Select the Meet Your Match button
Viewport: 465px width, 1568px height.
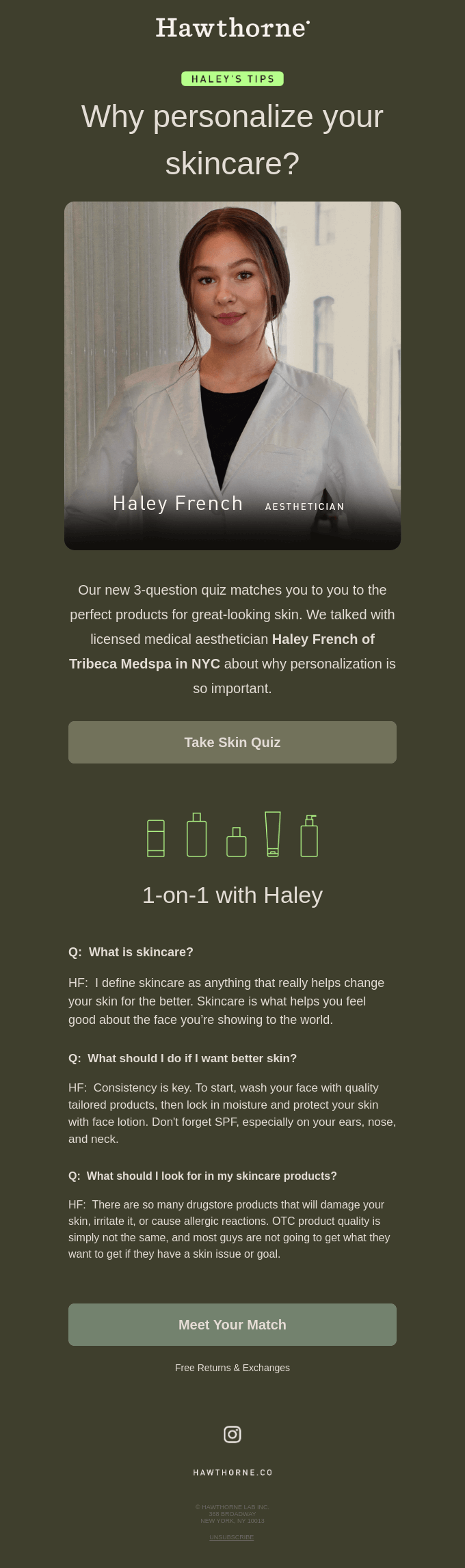(x=232, y=1325)
